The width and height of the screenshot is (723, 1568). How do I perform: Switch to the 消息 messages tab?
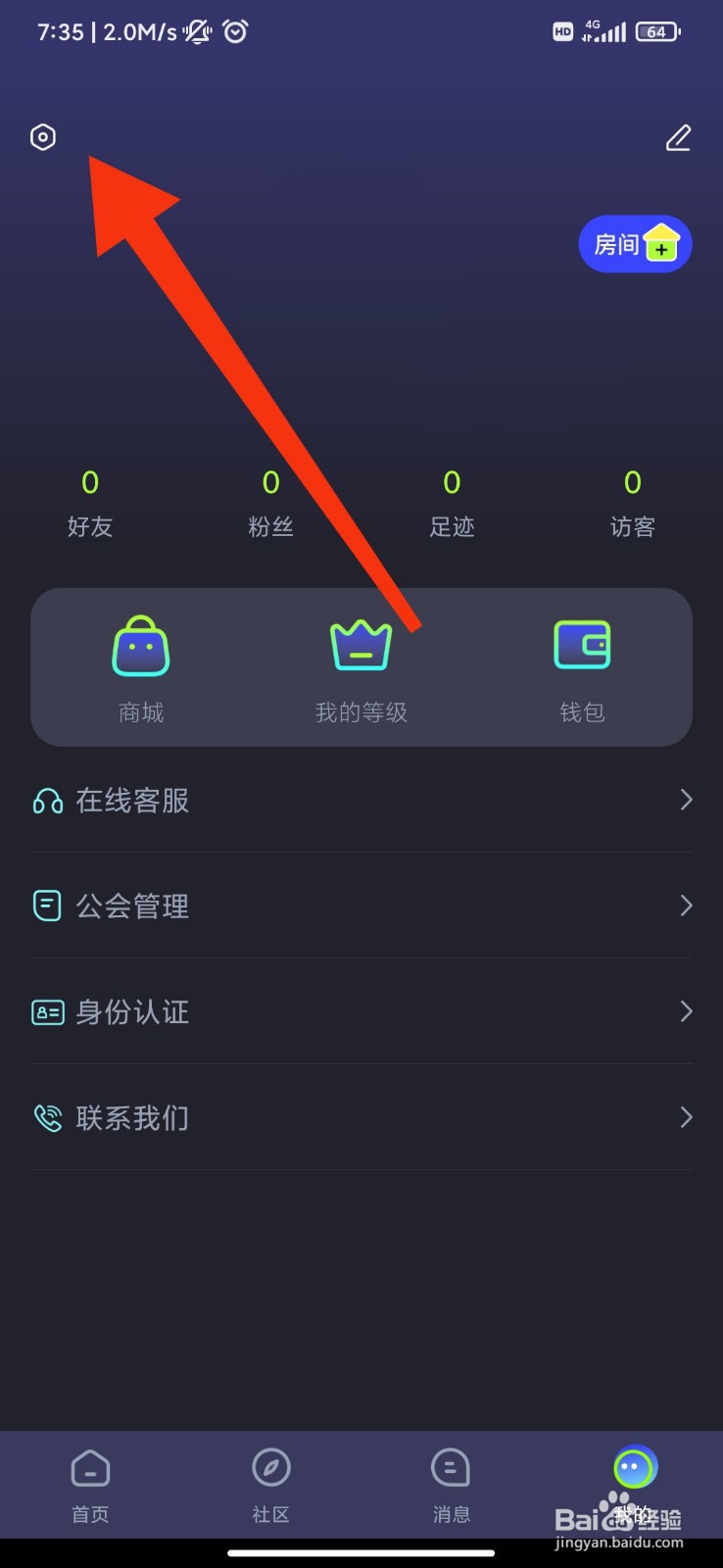(x=452, y=1486)
